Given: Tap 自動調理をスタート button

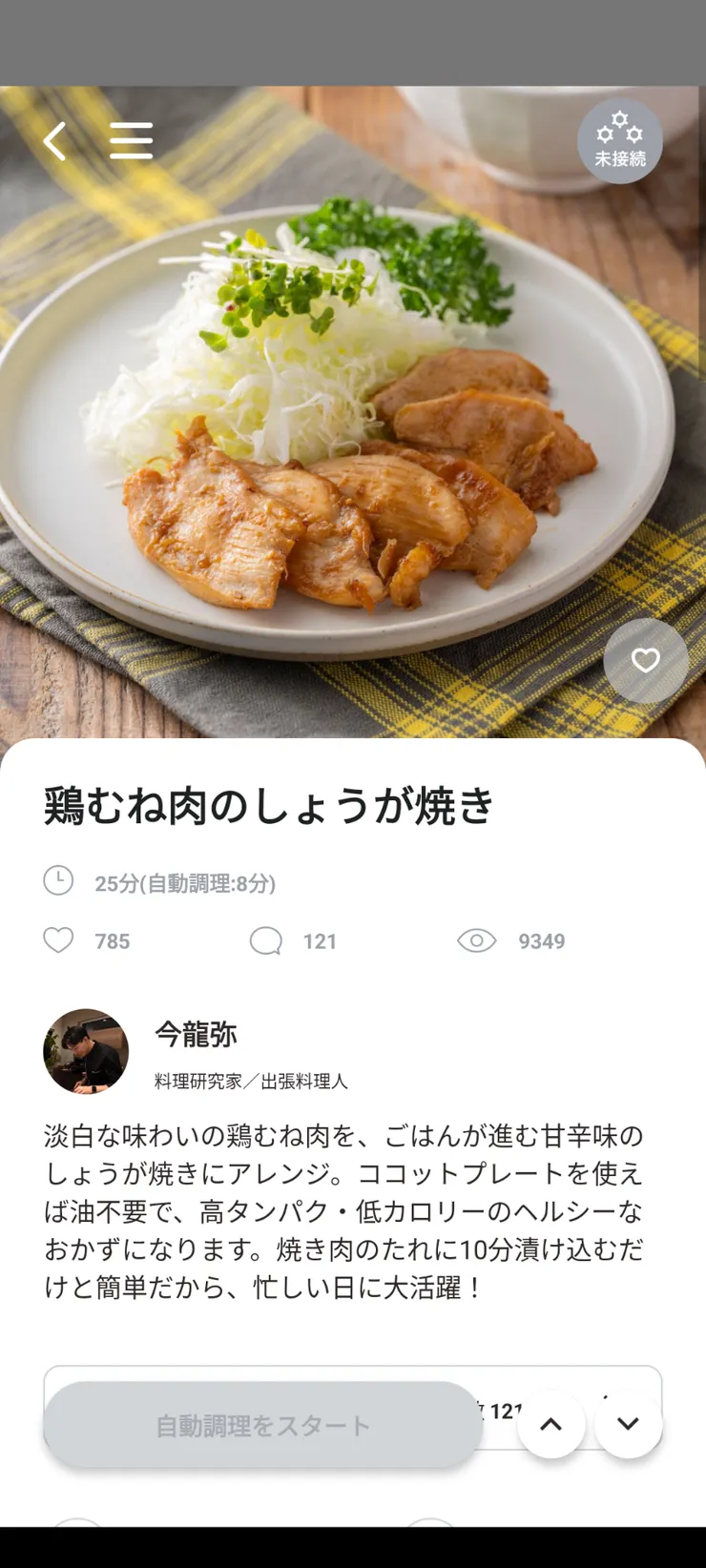Looking at the screenshot, I should (262, 1425).
